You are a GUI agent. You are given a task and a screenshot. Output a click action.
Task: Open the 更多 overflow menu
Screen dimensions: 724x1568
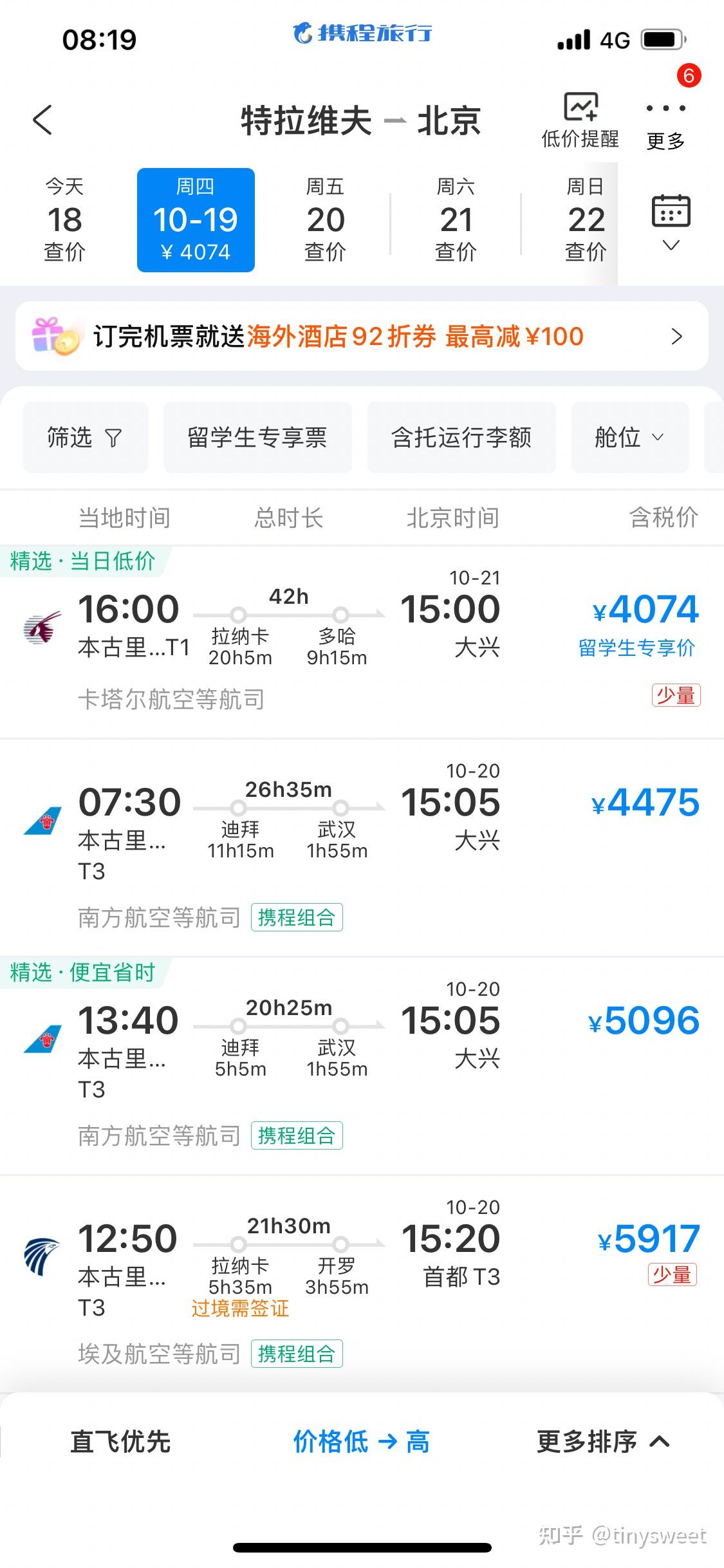click(665, 124)
